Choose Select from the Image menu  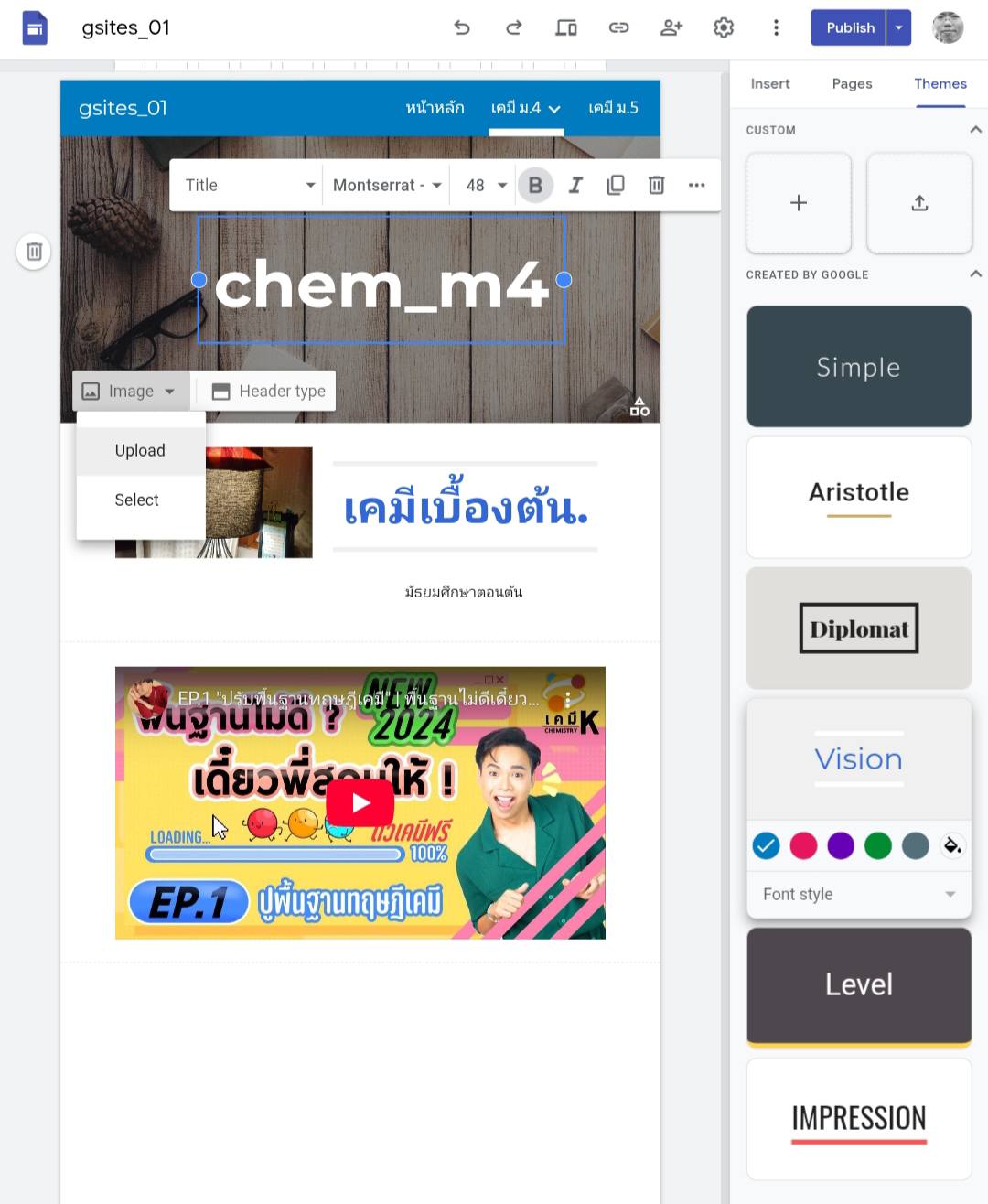[x=136, y=500]
